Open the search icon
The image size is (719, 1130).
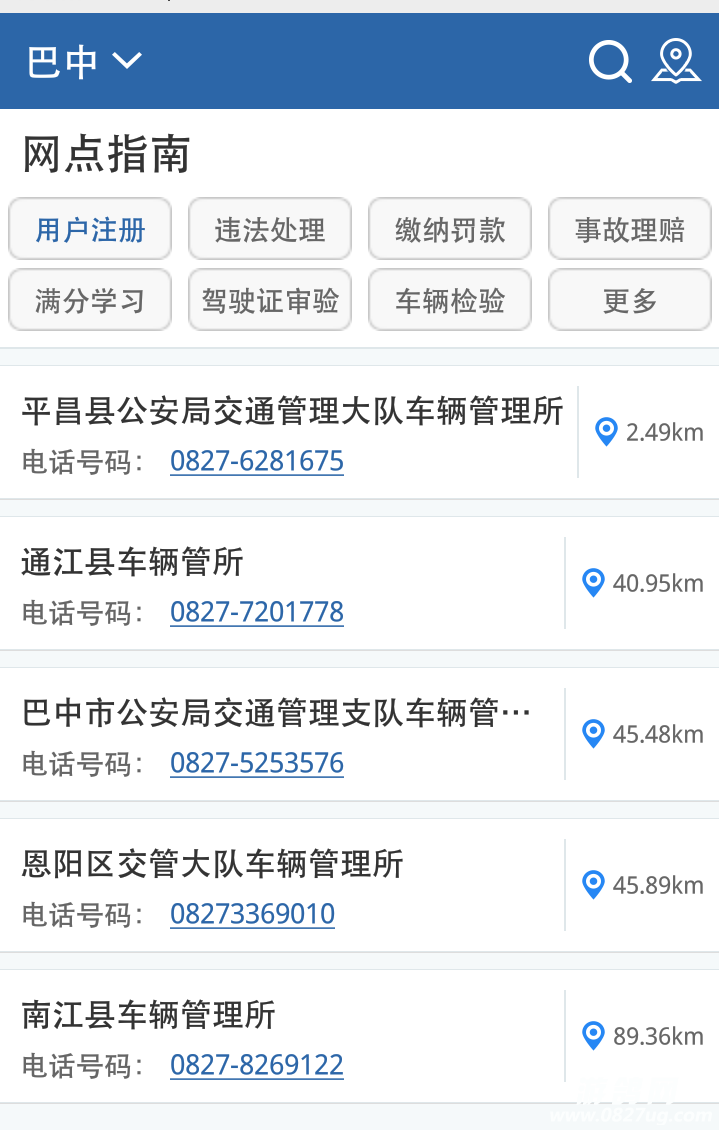[610, 62]
